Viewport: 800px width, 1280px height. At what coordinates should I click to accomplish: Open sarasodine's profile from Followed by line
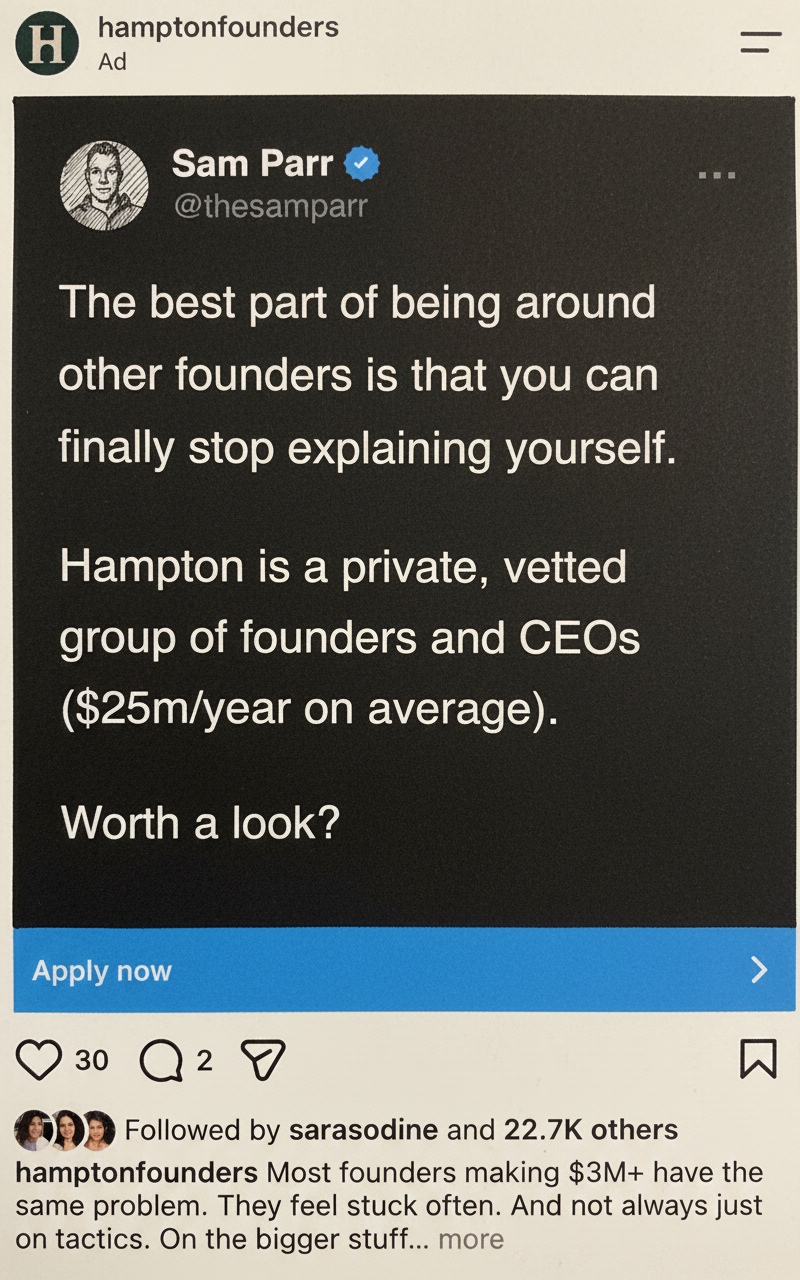363,1130
